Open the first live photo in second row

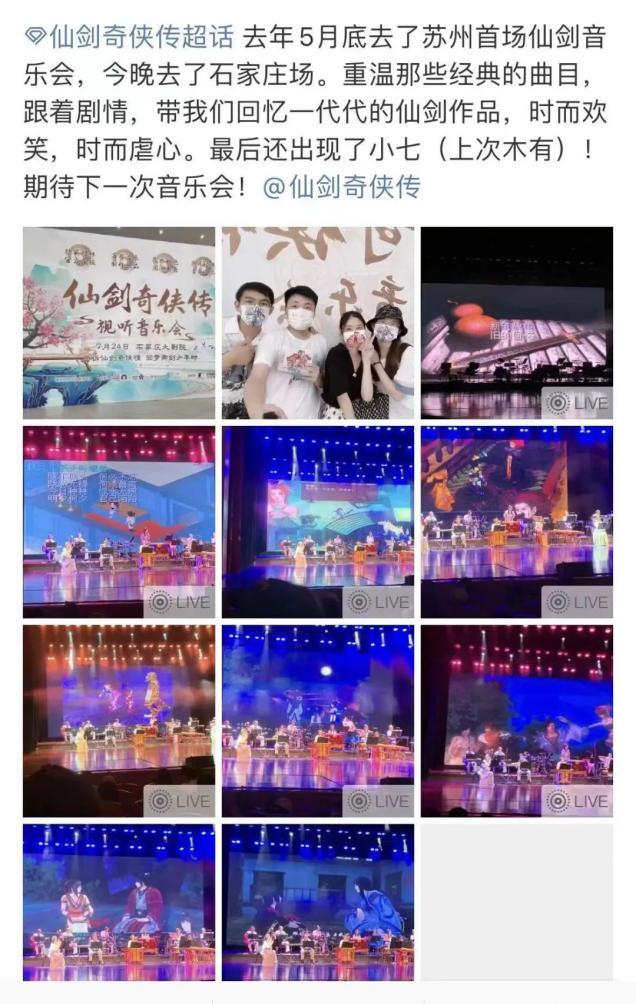pyautogui.click(x=119, y=521)
